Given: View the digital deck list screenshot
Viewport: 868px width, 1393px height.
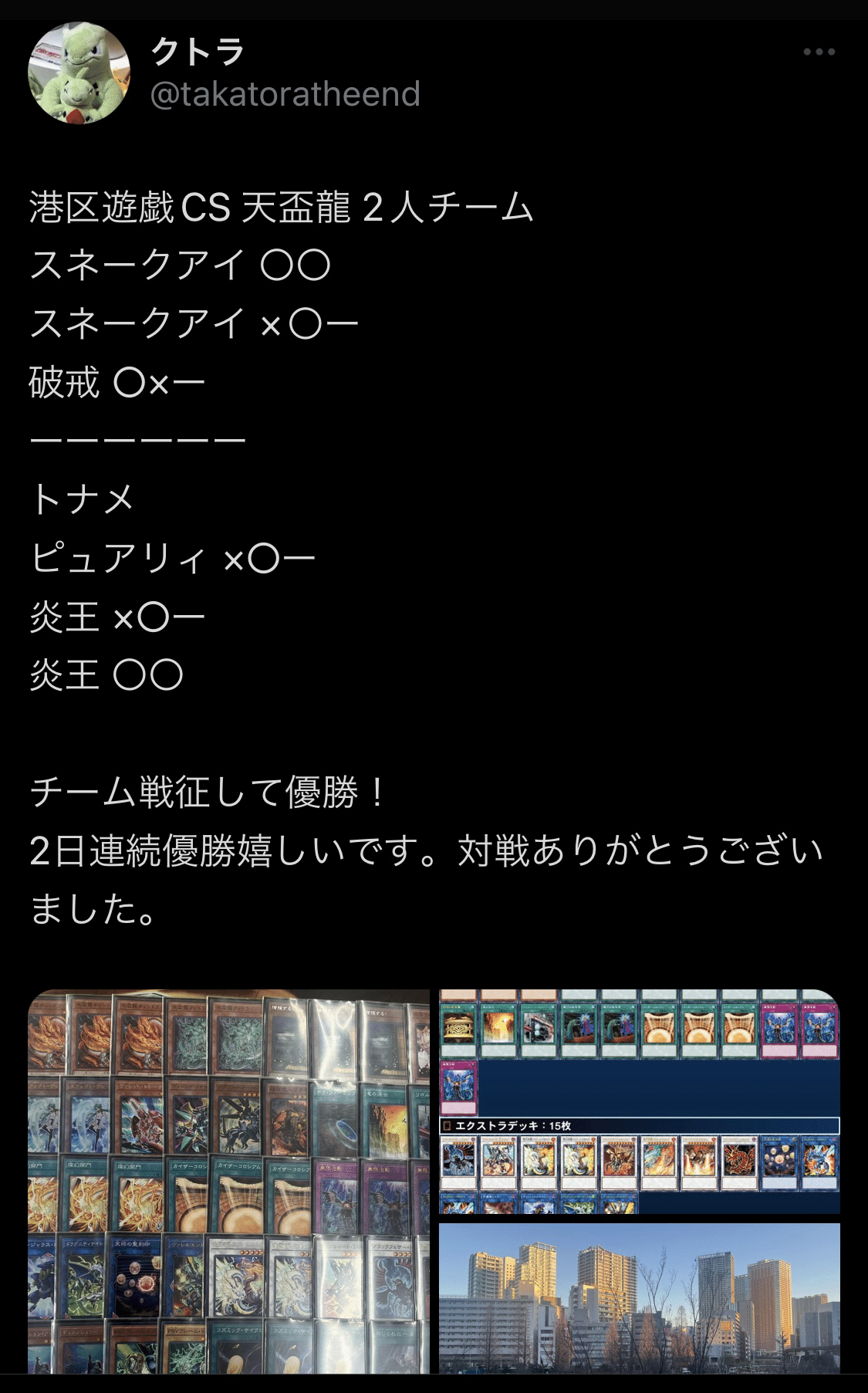Looking at the screenshot, I should pos(639,1101).
